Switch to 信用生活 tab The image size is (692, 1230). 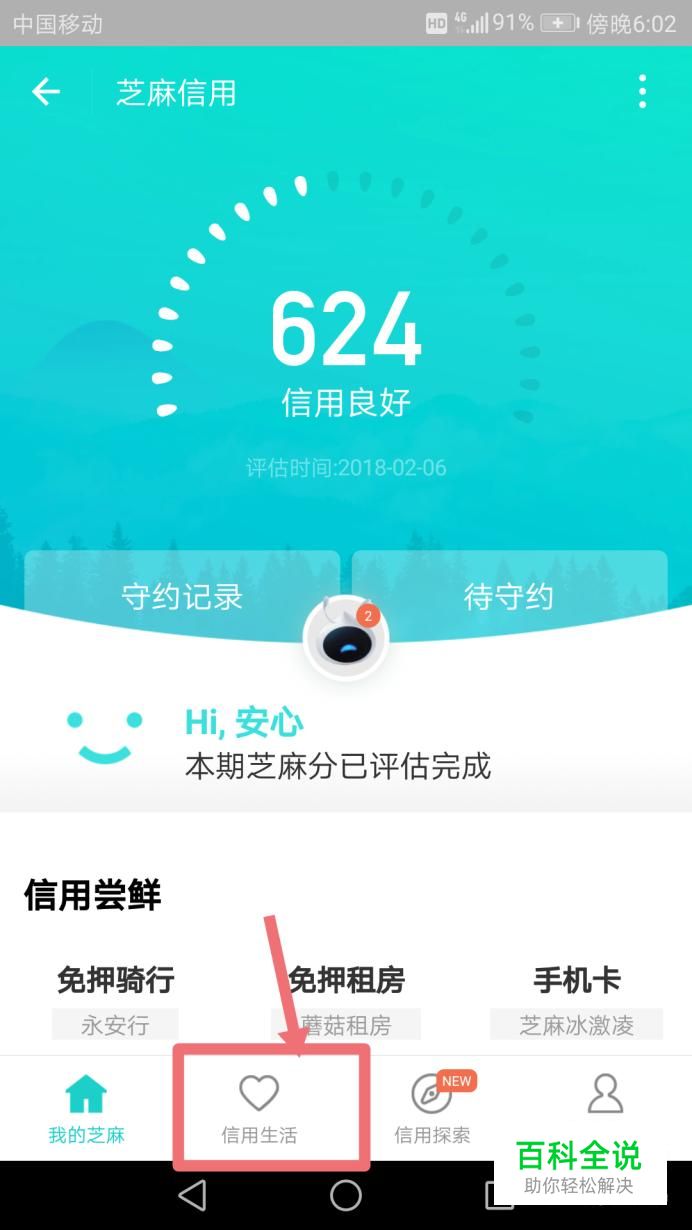coord(259,1108)
